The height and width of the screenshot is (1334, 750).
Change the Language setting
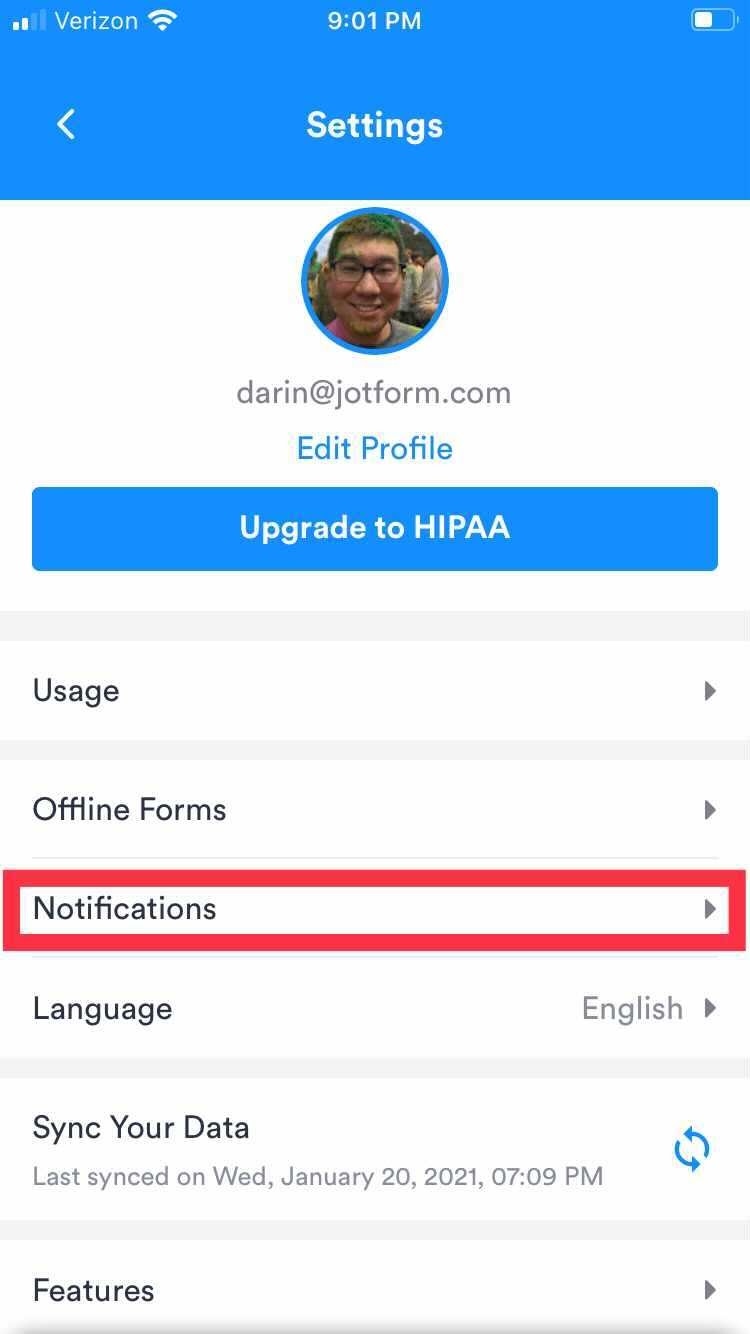tap(374, 1008)
